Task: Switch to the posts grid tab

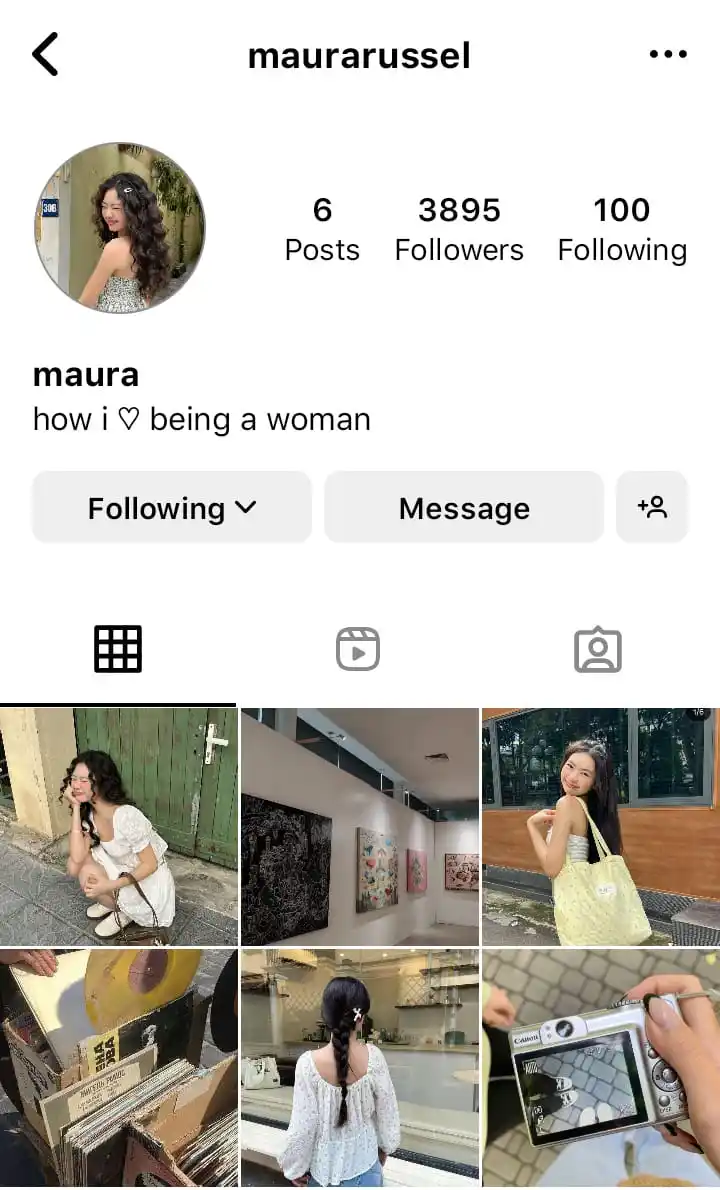Action: coord(118,649)
